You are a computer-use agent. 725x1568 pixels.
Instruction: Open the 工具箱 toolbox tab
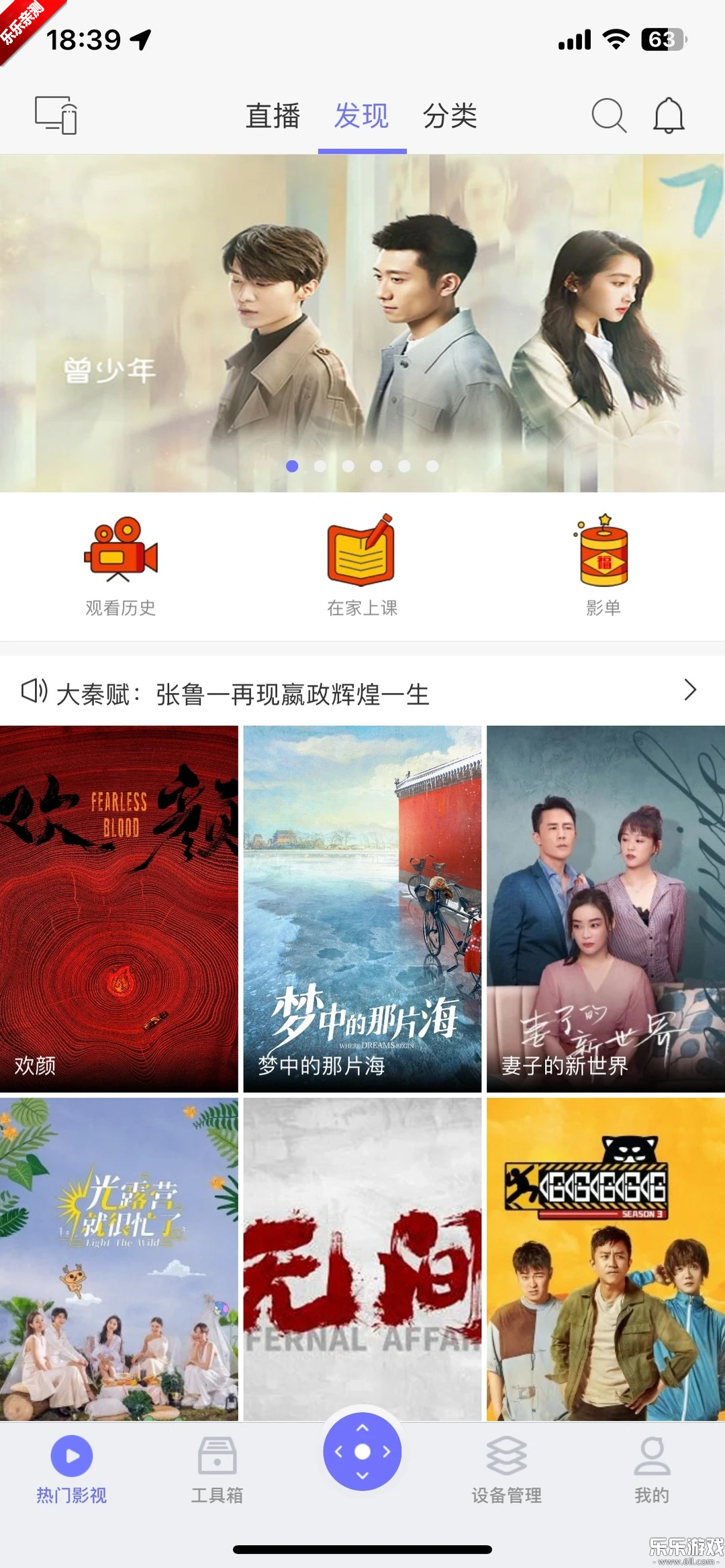point(217,1469)
